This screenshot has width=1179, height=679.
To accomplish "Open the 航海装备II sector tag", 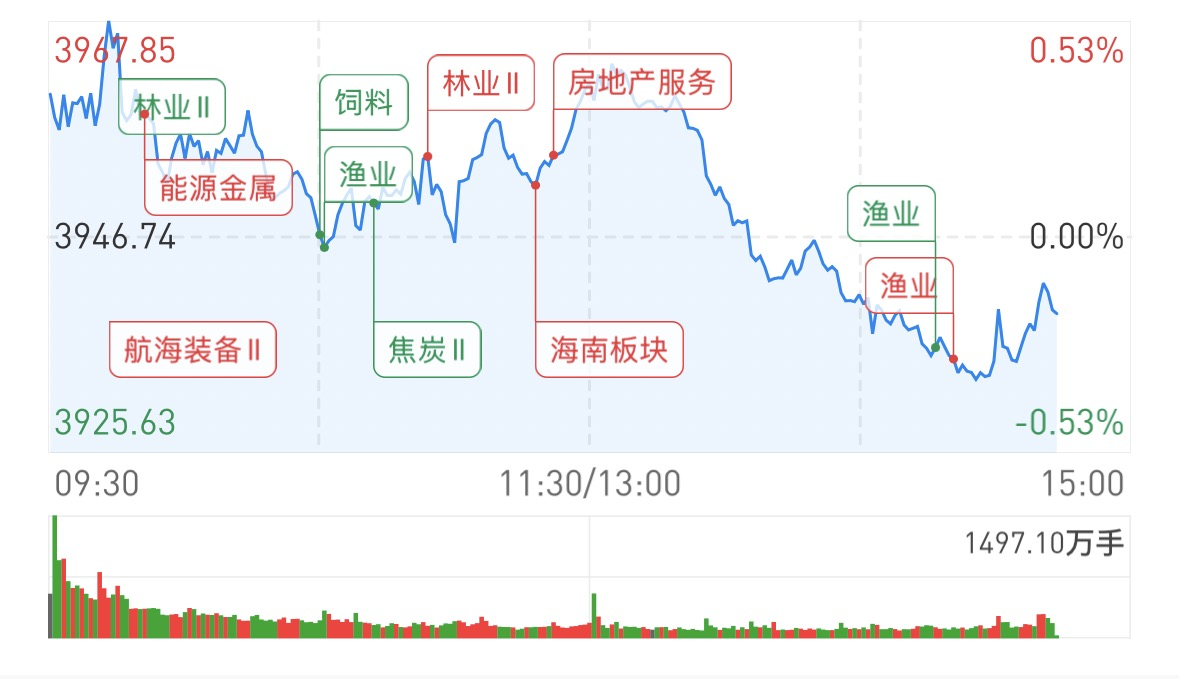I will coord(192,350).
